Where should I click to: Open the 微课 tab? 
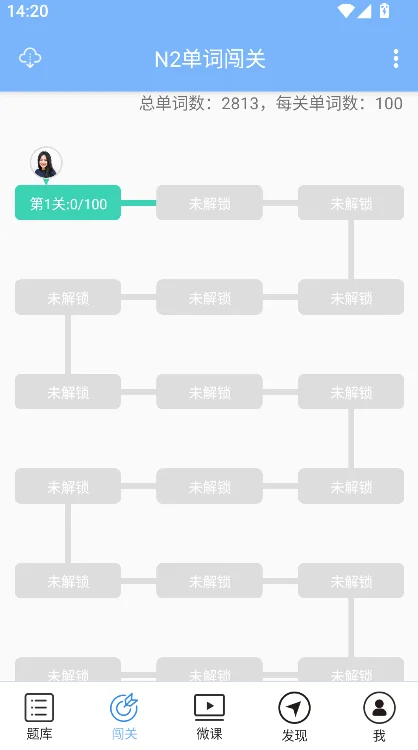(x=209, y=716)
